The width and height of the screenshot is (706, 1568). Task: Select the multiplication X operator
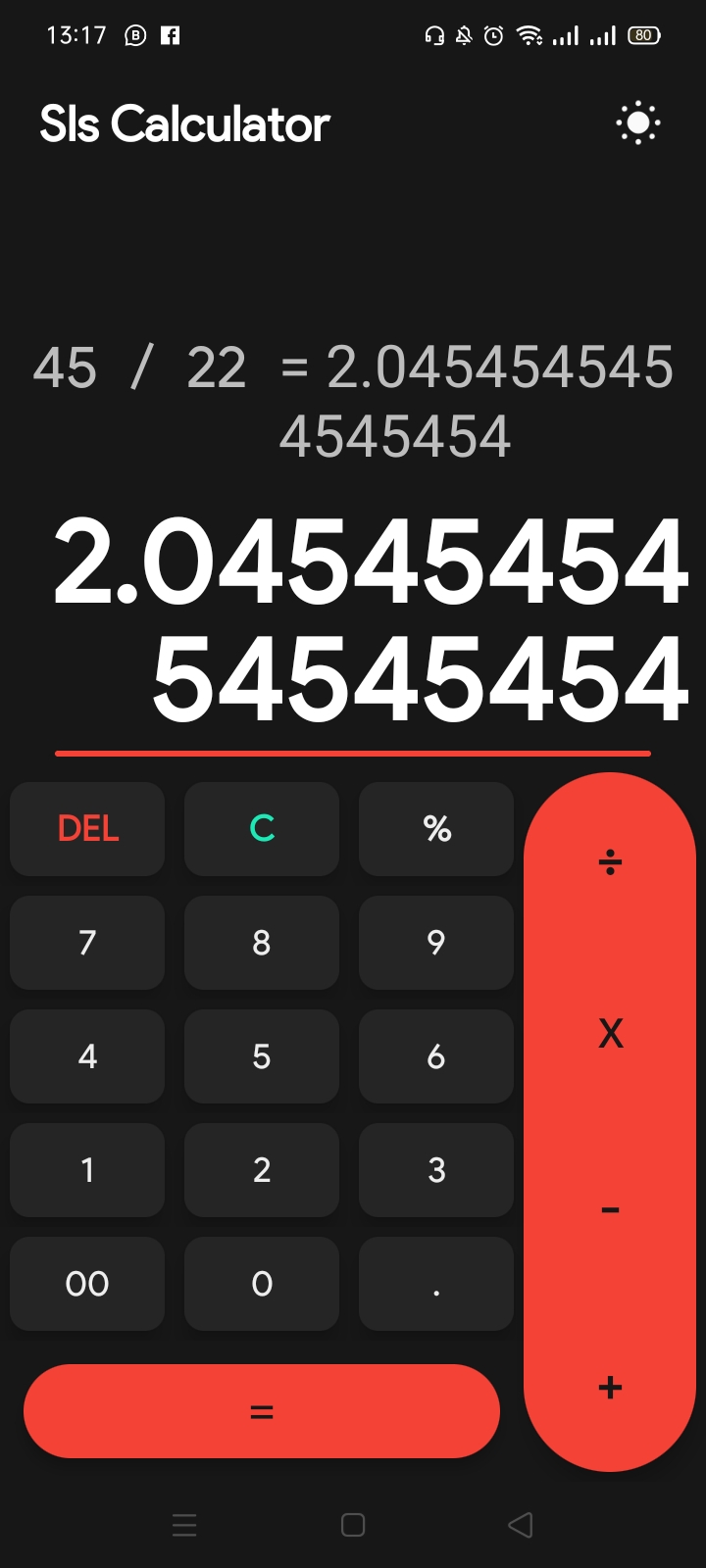(x=610, y=1033)
